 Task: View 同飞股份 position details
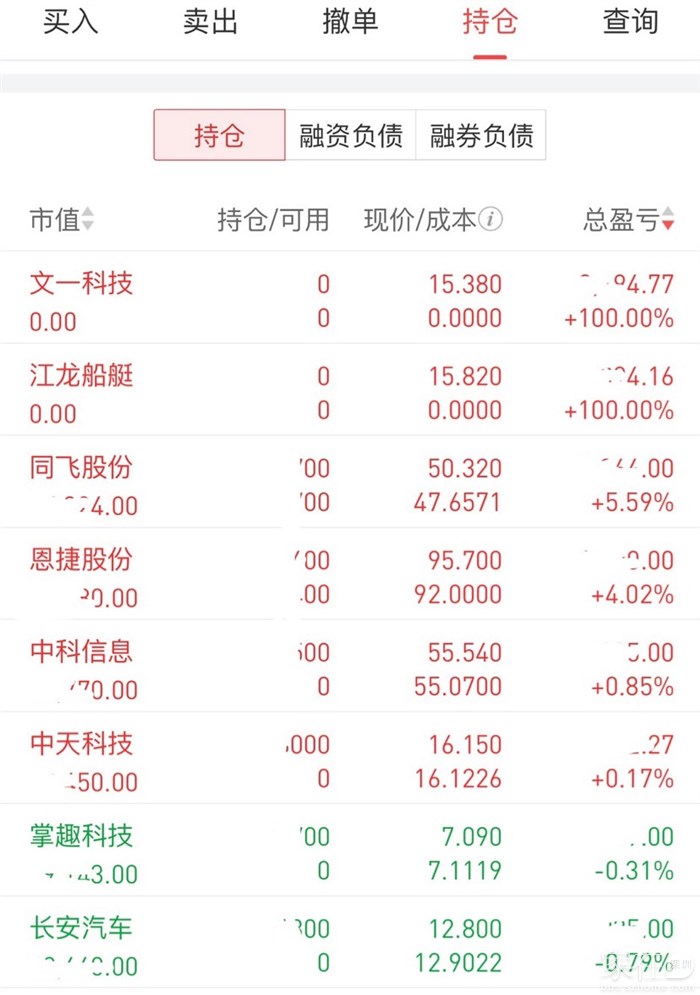click(350, 482)
